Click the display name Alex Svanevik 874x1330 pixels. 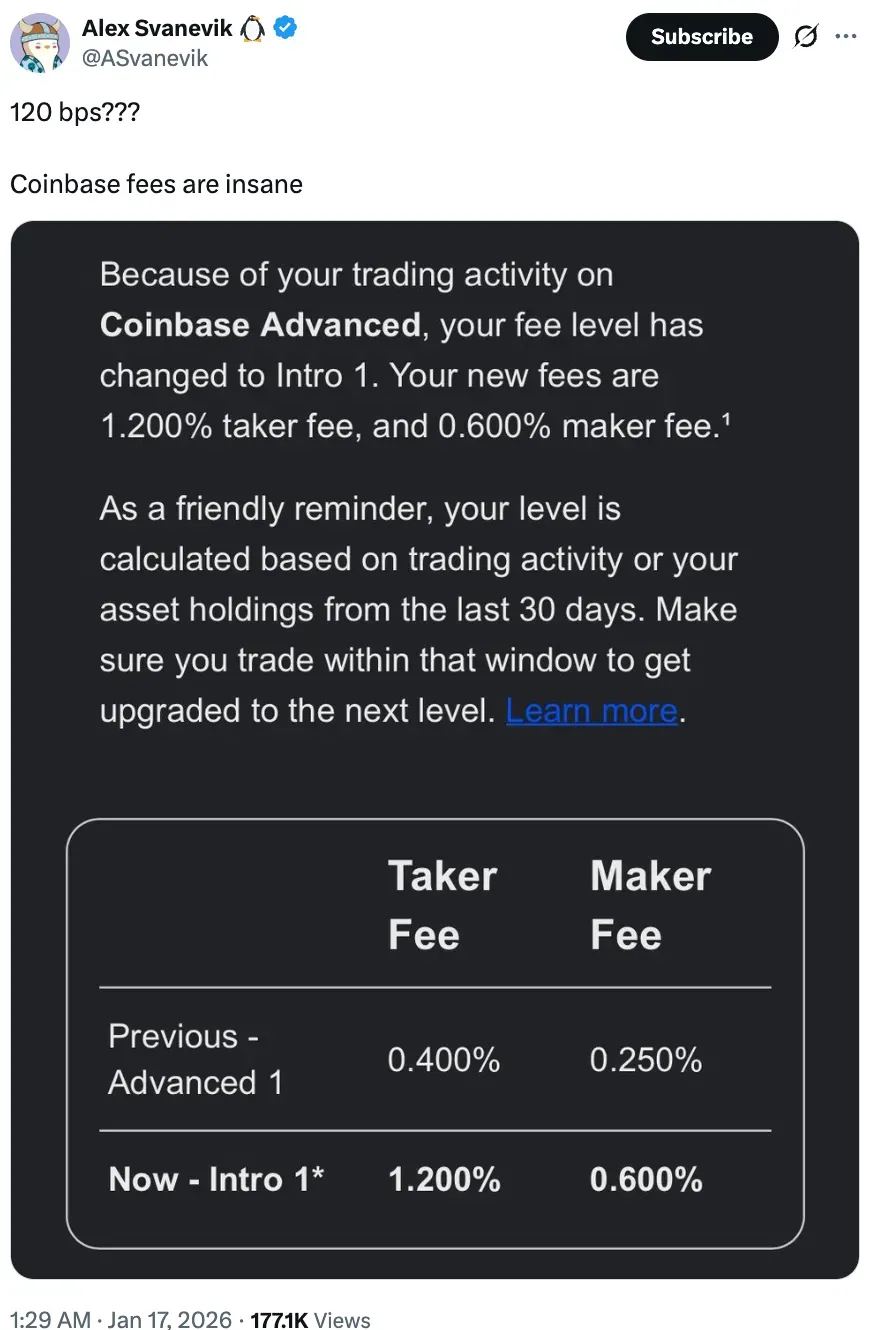(160, 28)
